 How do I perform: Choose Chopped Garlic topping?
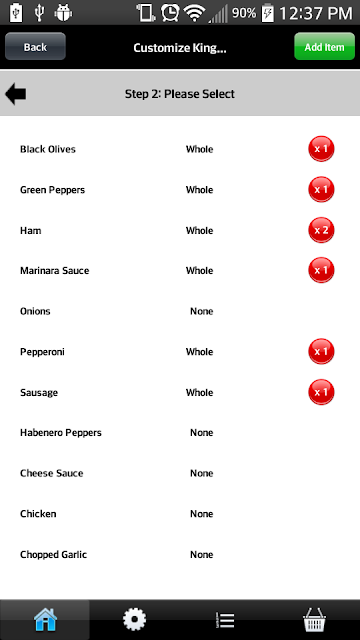[180, 554]
